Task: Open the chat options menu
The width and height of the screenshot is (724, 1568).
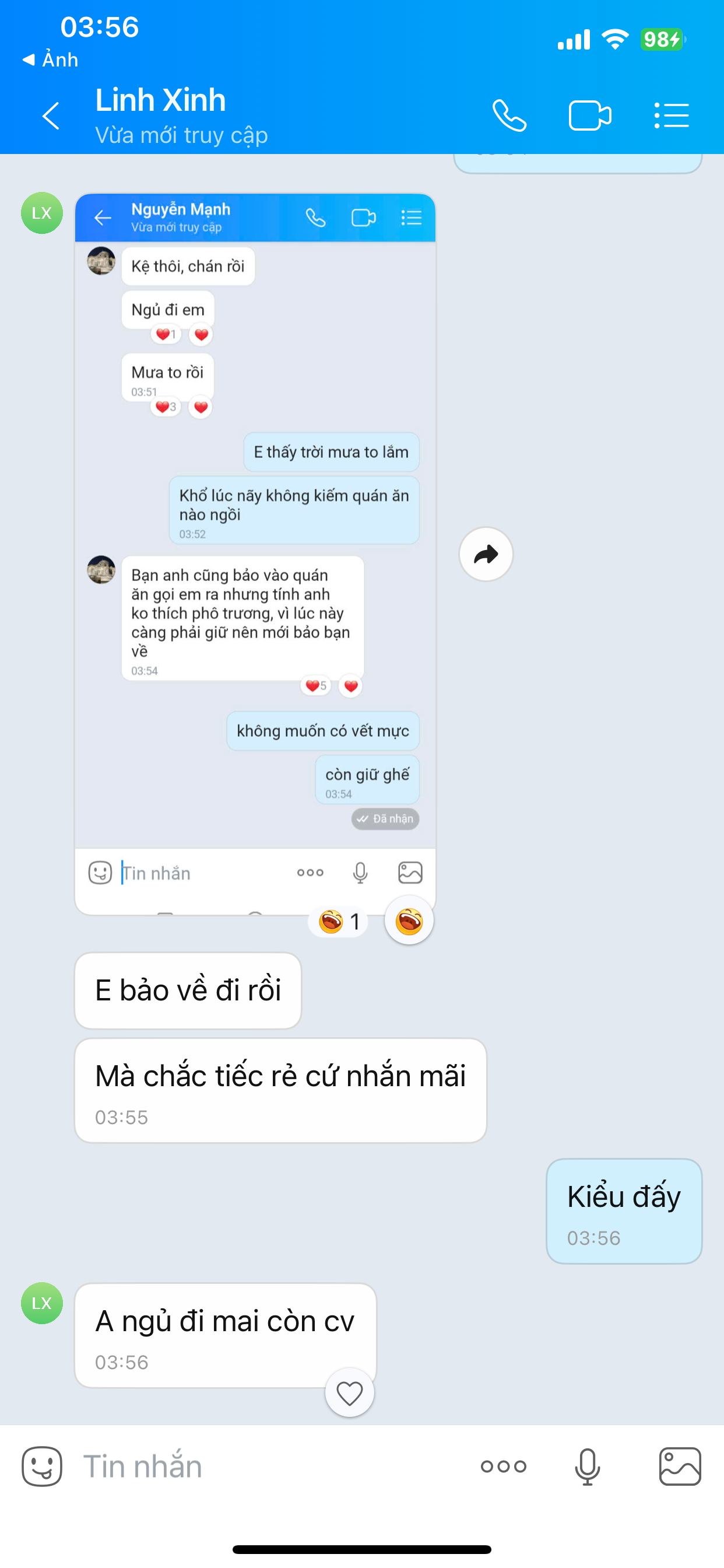Action: [x=671, y=116]
